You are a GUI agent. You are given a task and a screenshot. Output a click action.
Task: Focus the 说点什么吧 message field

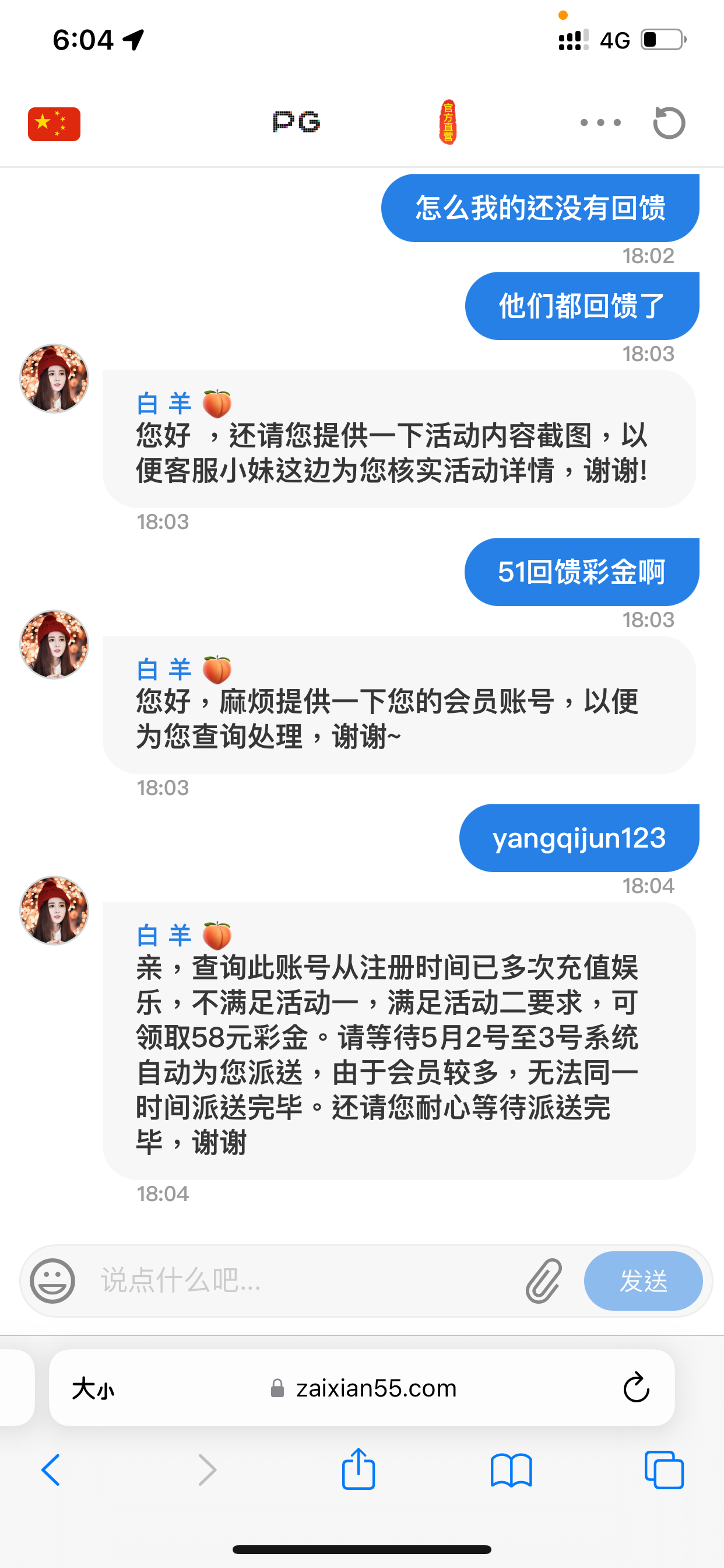pyautogui.click(x=304, y=1280)
